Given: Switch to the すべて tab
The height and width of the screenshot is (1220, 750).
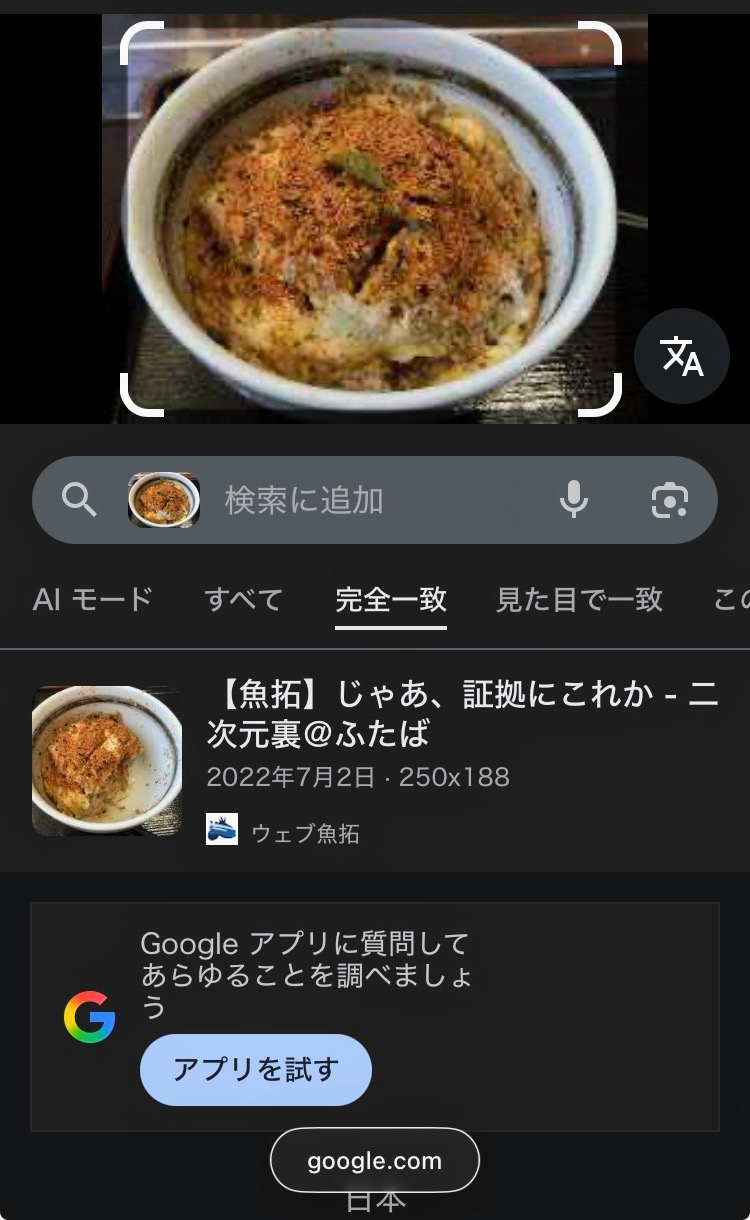Looking at the screenshot, I should click(x=243, y=599).
